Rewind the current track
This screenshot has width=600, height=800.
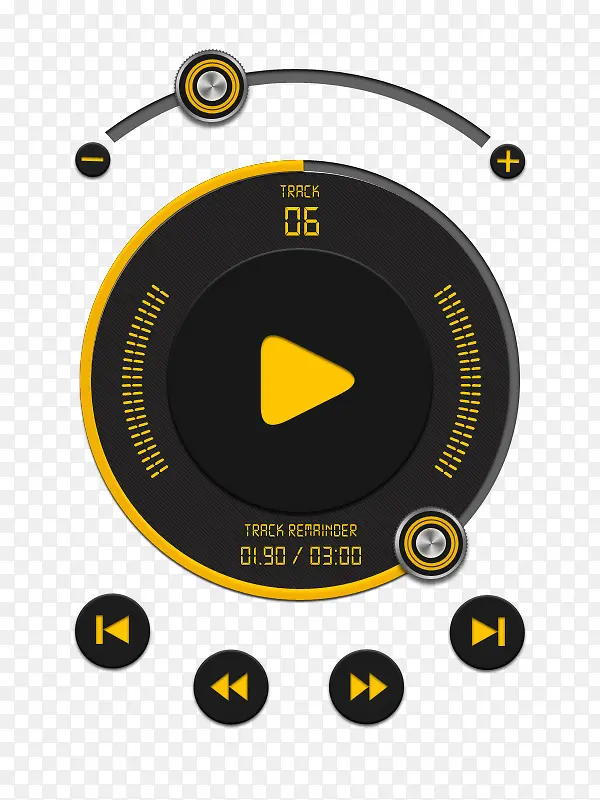(x=230, y=687)
